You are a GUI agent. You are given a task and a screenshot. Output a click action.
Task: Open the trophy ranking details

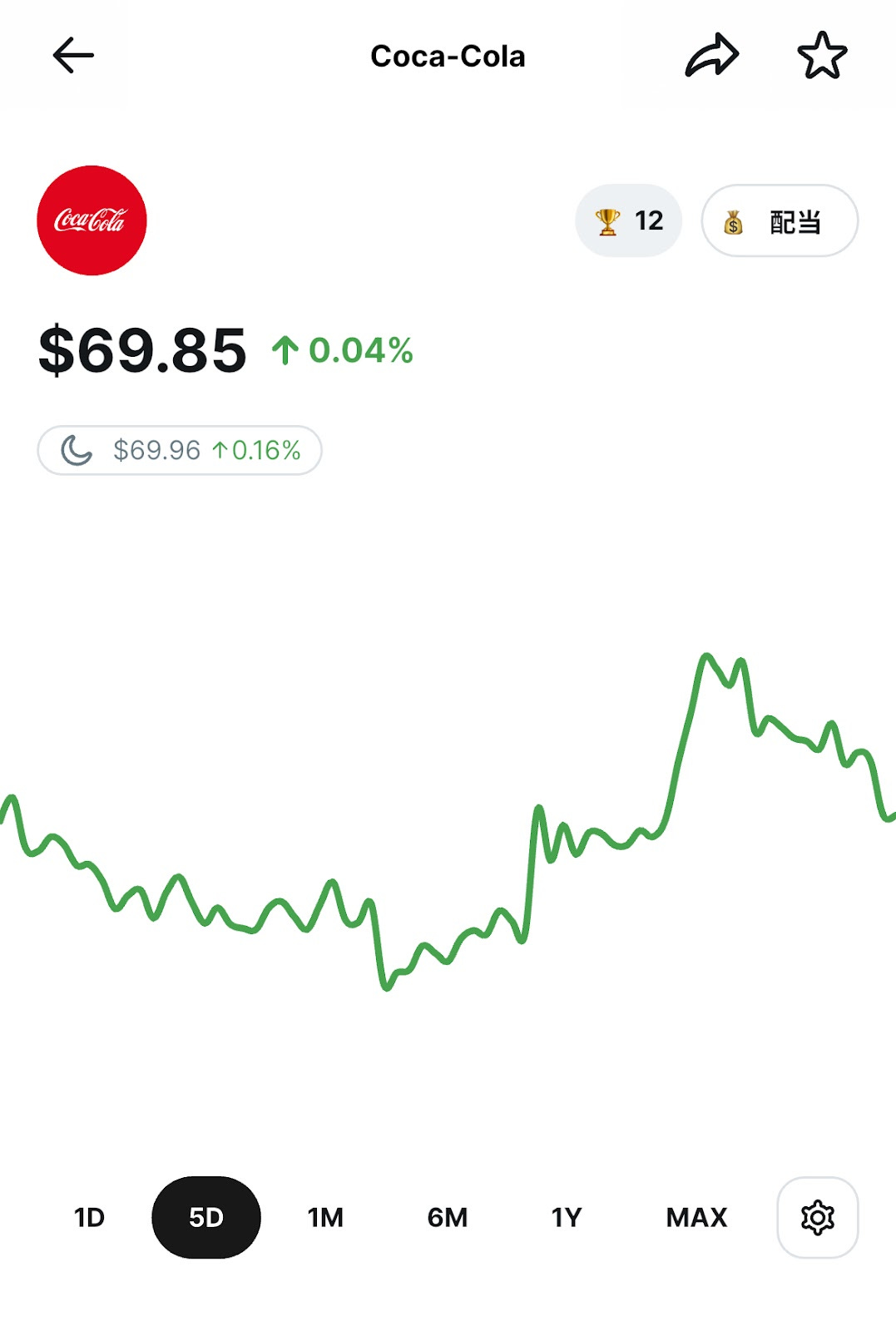click(x=630, y=220)
